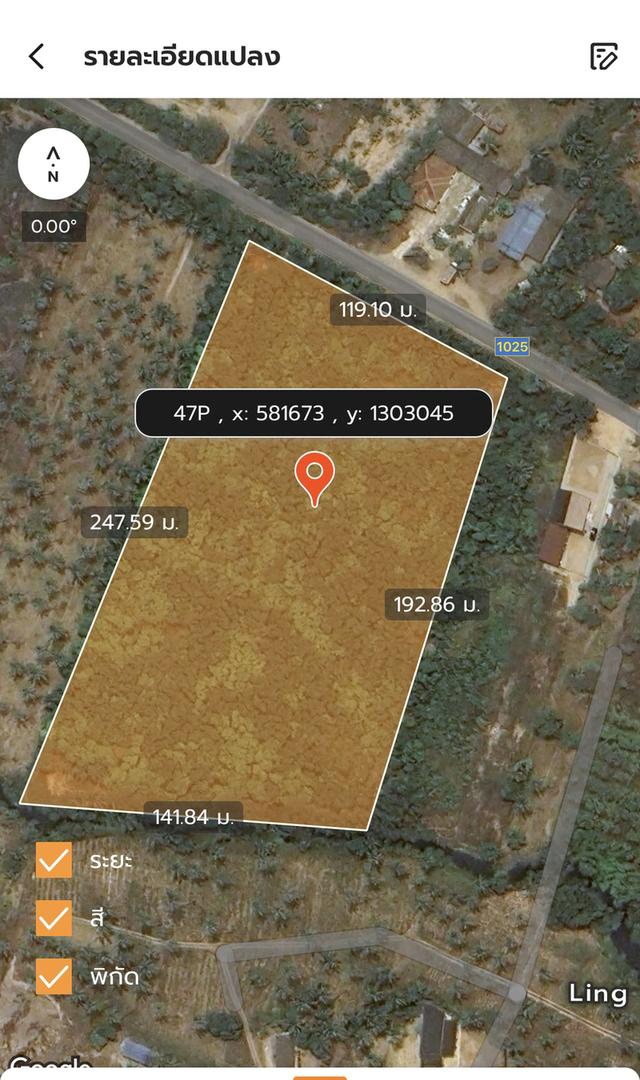Uncheck the สี color checkbox
This screenshot has height=1080, width=640.
pyautogui.click(x=54, y=918)
